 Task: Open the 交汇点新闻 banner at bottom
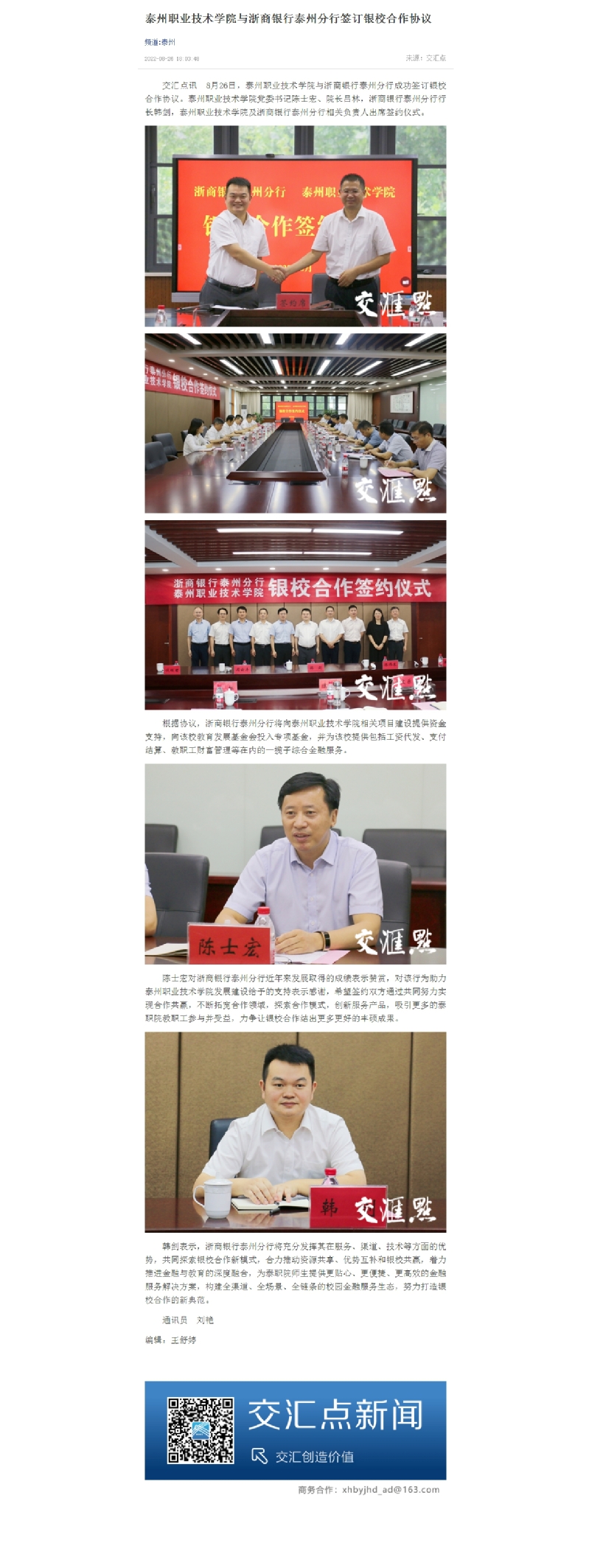pyautogui.click(x=295, y=1429)
